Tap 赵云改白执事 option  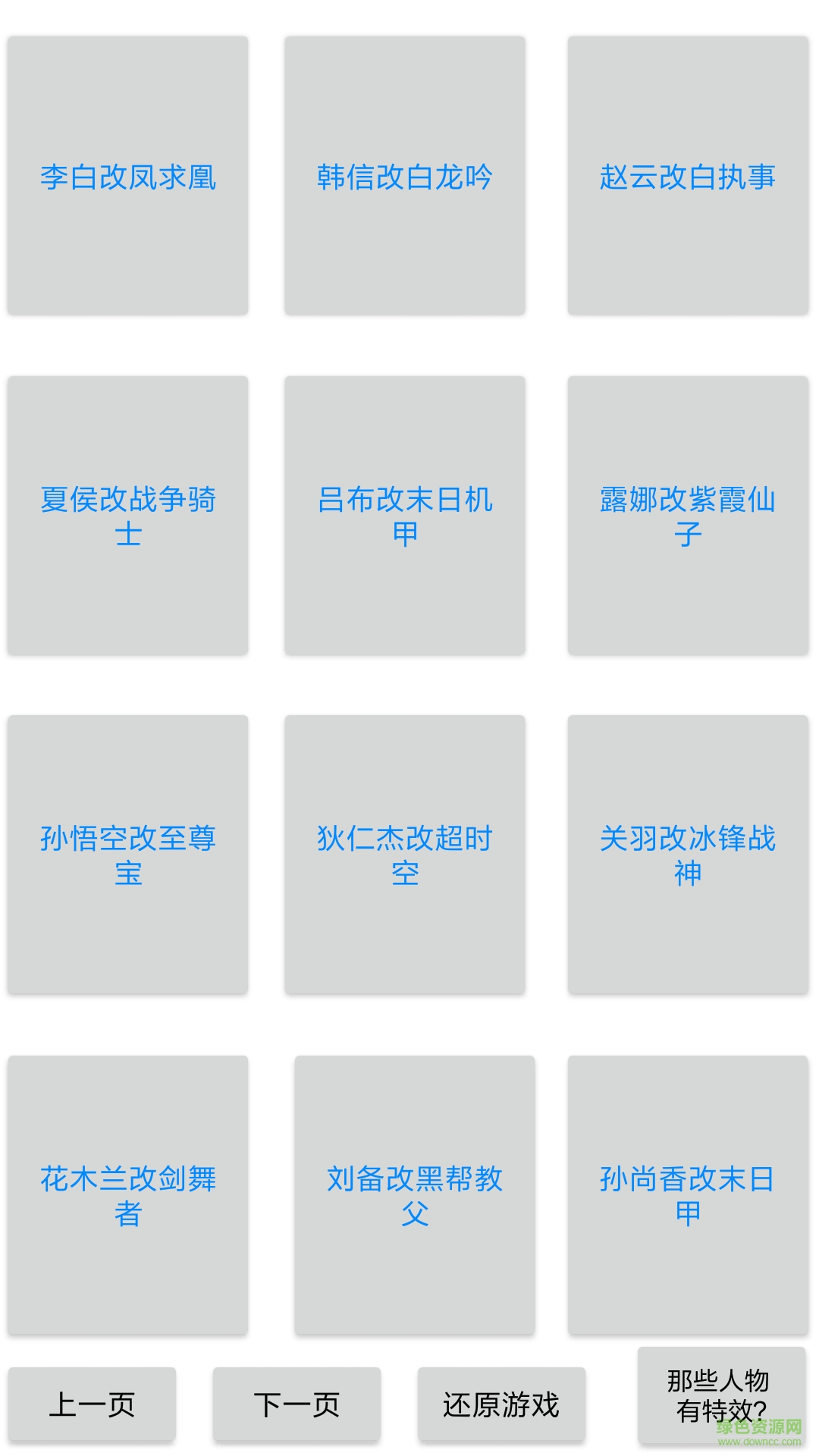click(688, 176)
